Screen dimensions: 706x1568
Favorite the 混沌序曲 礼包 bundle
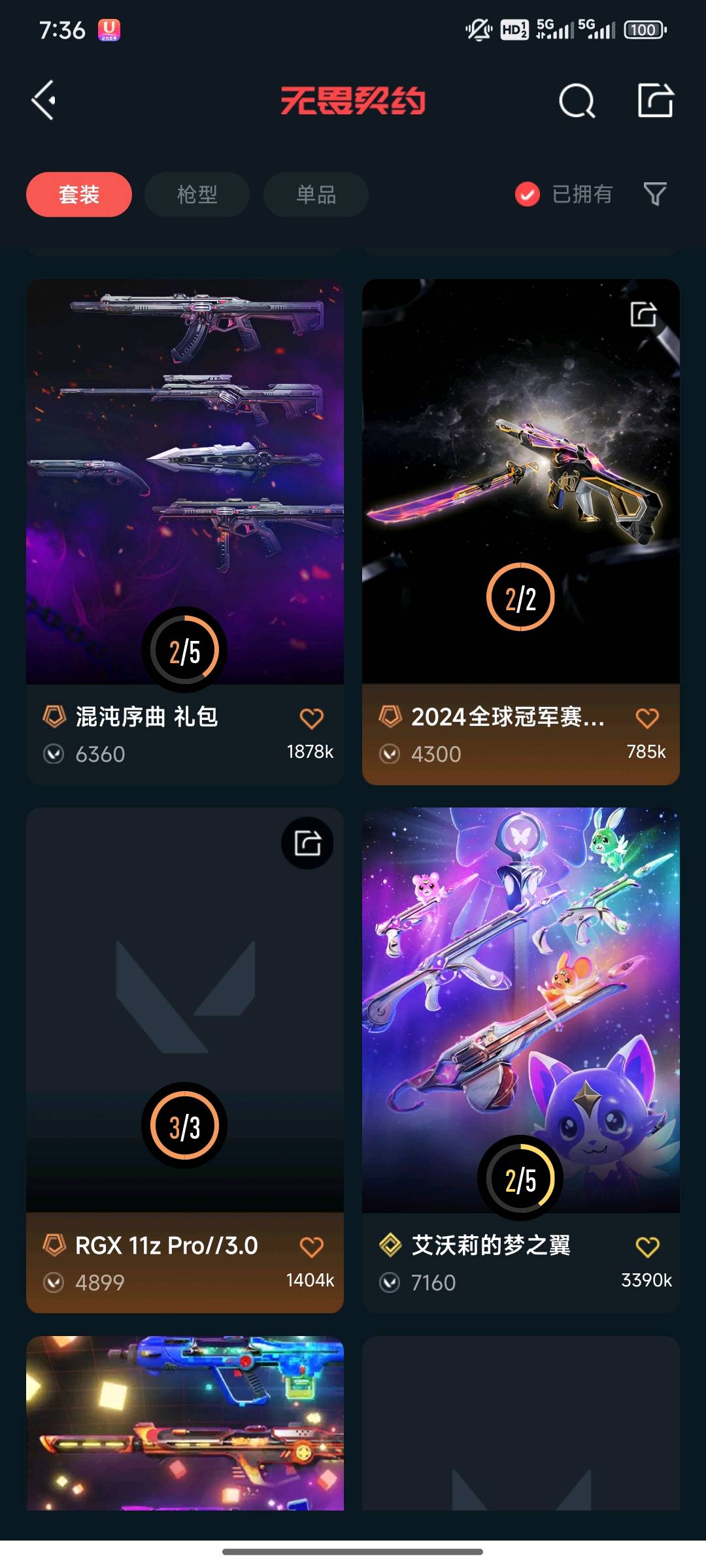(x=311, y=719)
